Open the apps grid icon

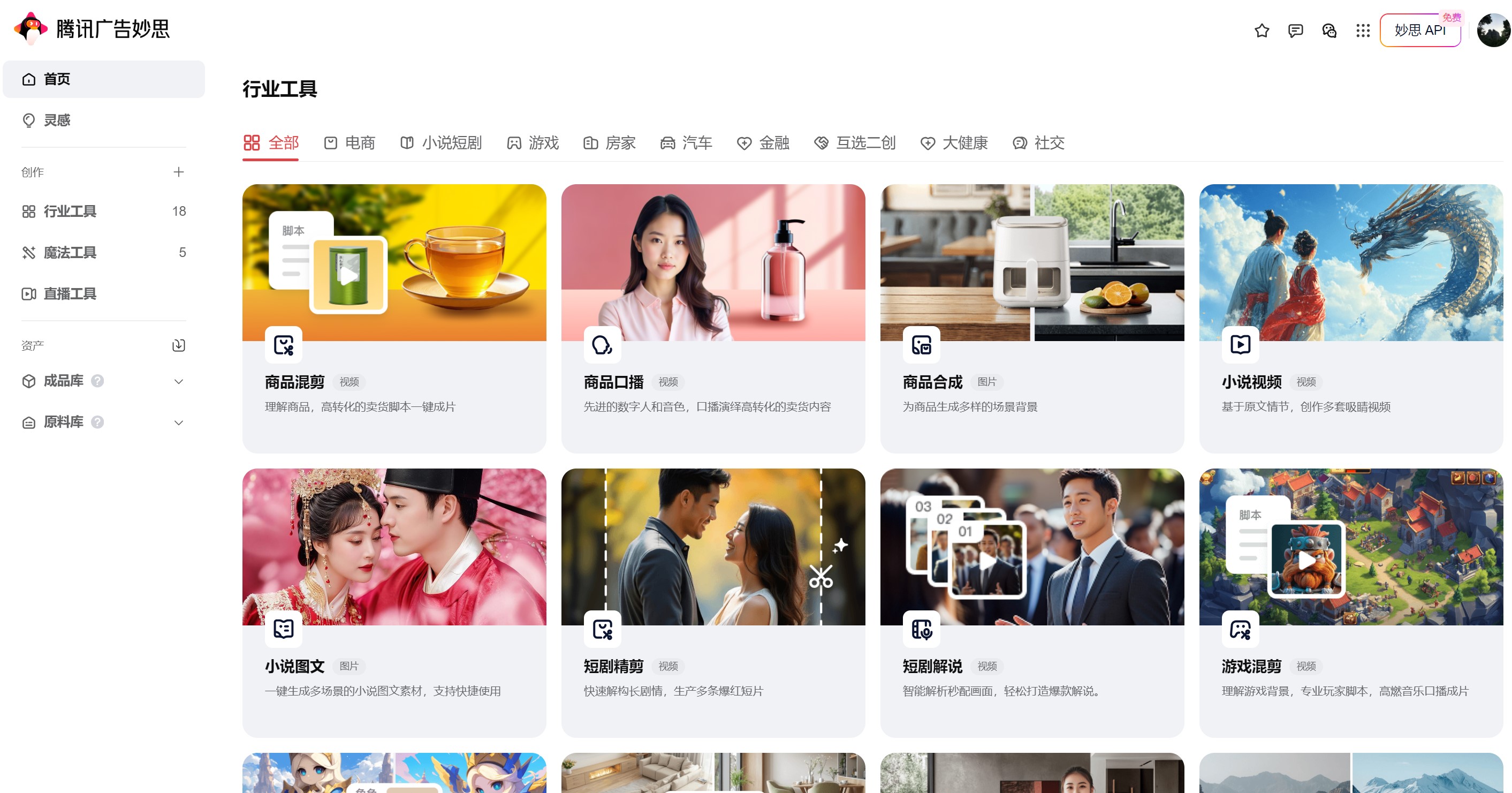[1362, 30]
